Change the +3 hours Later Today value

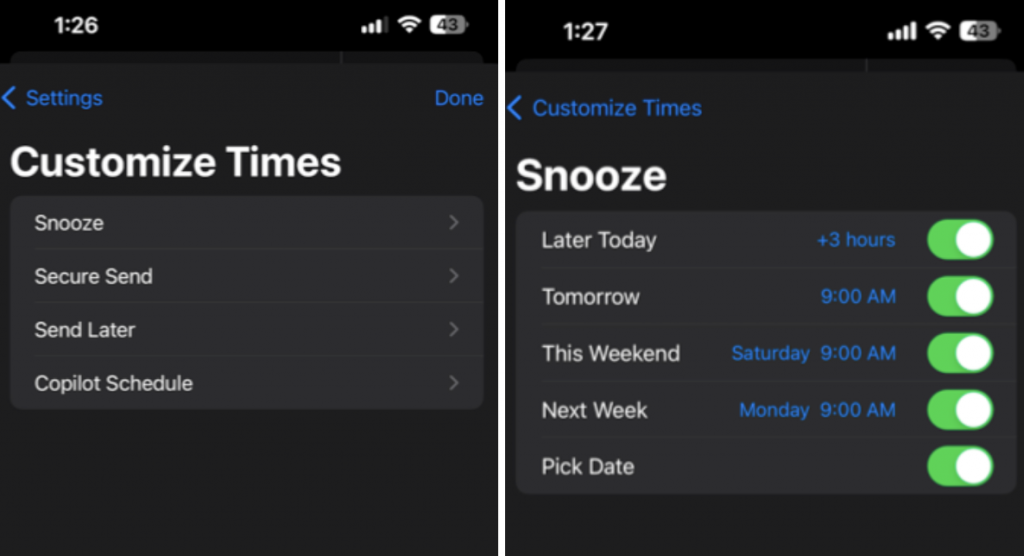click(856, 240)
